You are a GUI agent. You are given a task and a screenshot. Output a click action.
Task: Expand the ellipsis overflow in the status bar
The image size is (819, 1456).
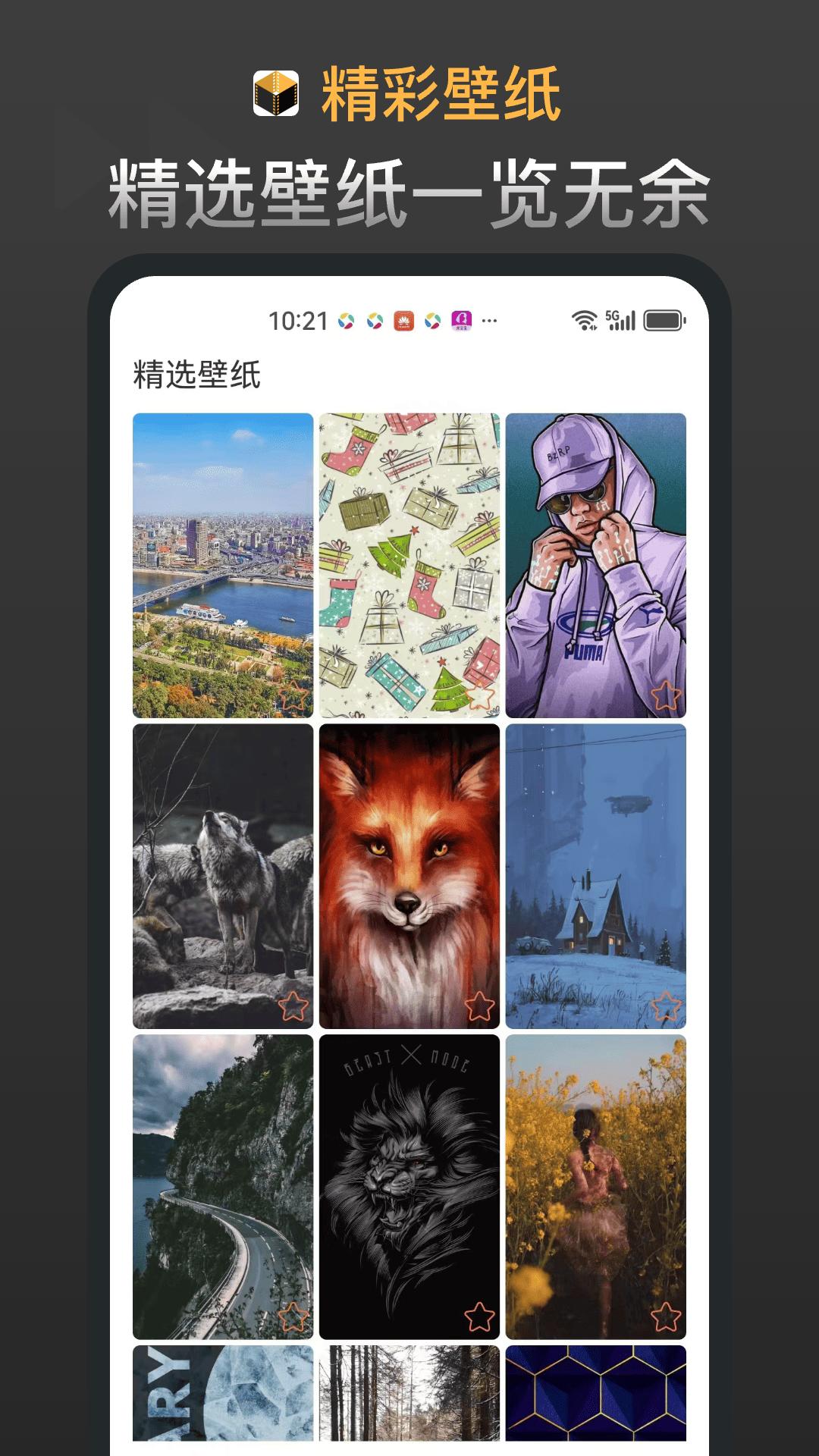tap(488, 321)
